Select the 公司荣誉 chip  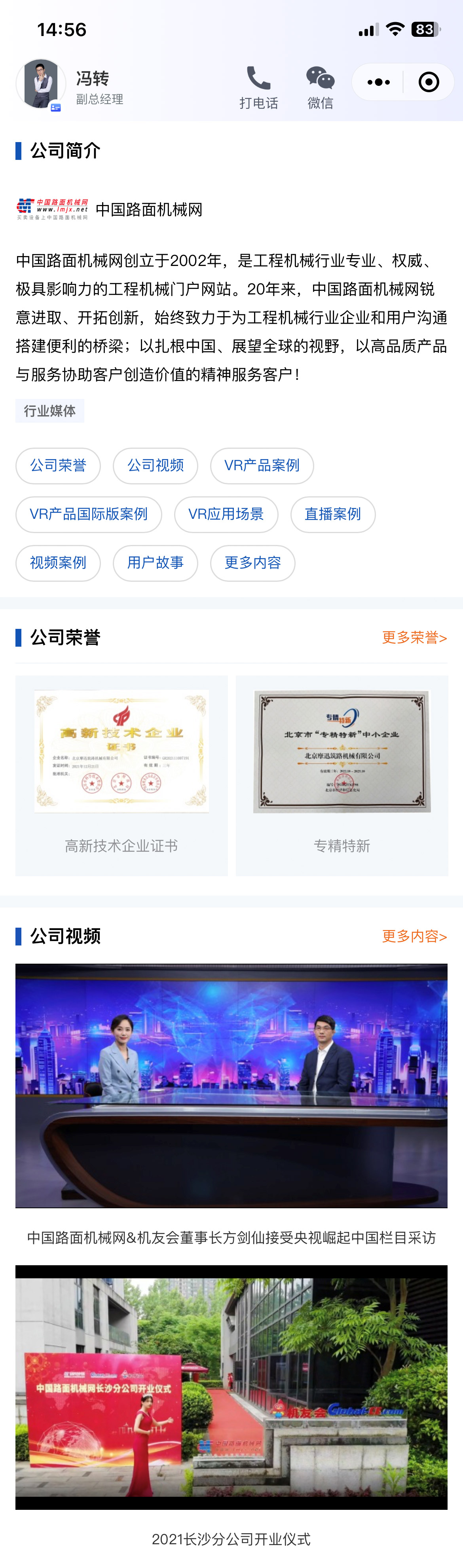[x=59, y=466]
